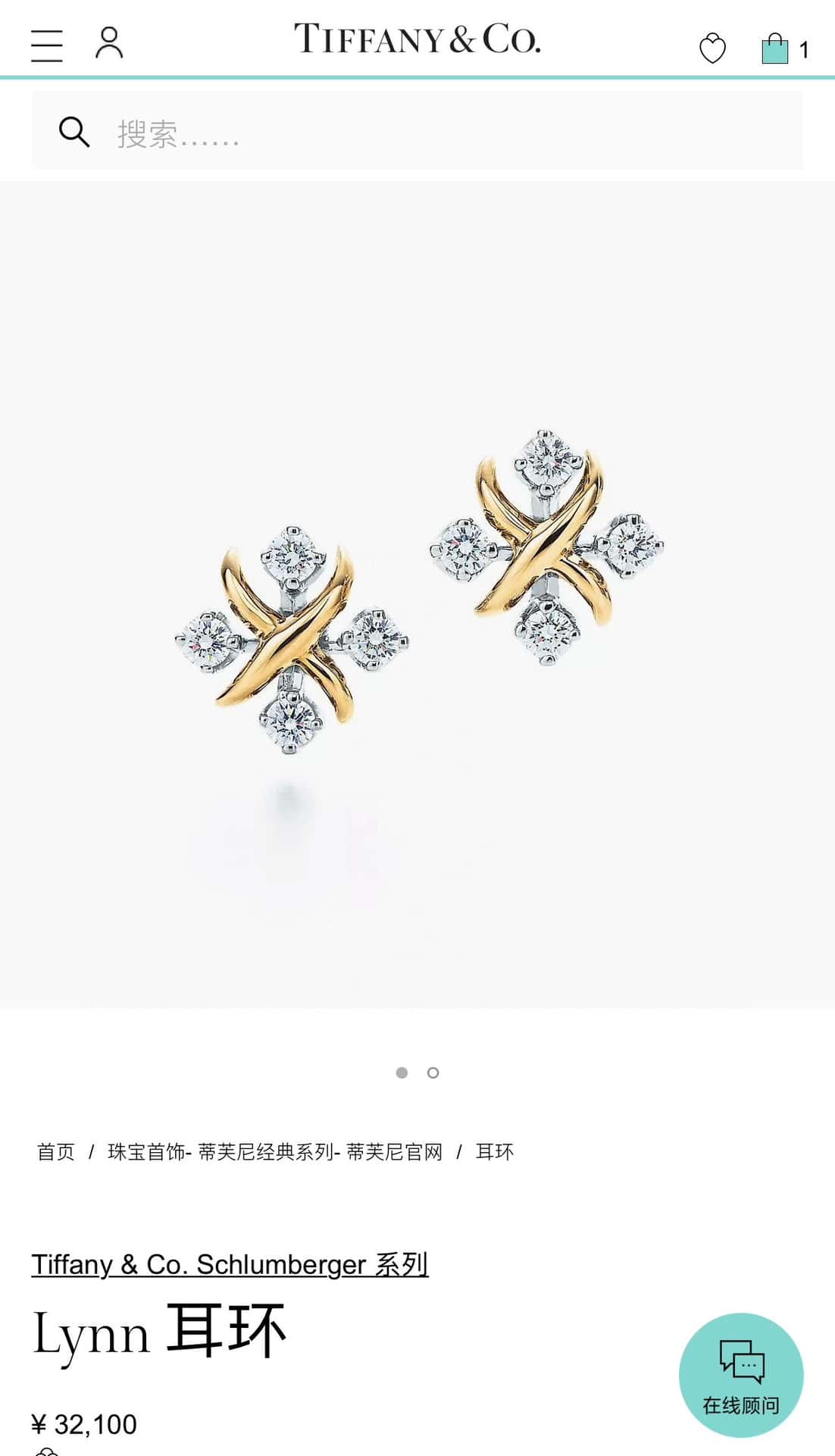Open the wishlist heart icon
835x1456 pixels.
(x=712, y=49)
